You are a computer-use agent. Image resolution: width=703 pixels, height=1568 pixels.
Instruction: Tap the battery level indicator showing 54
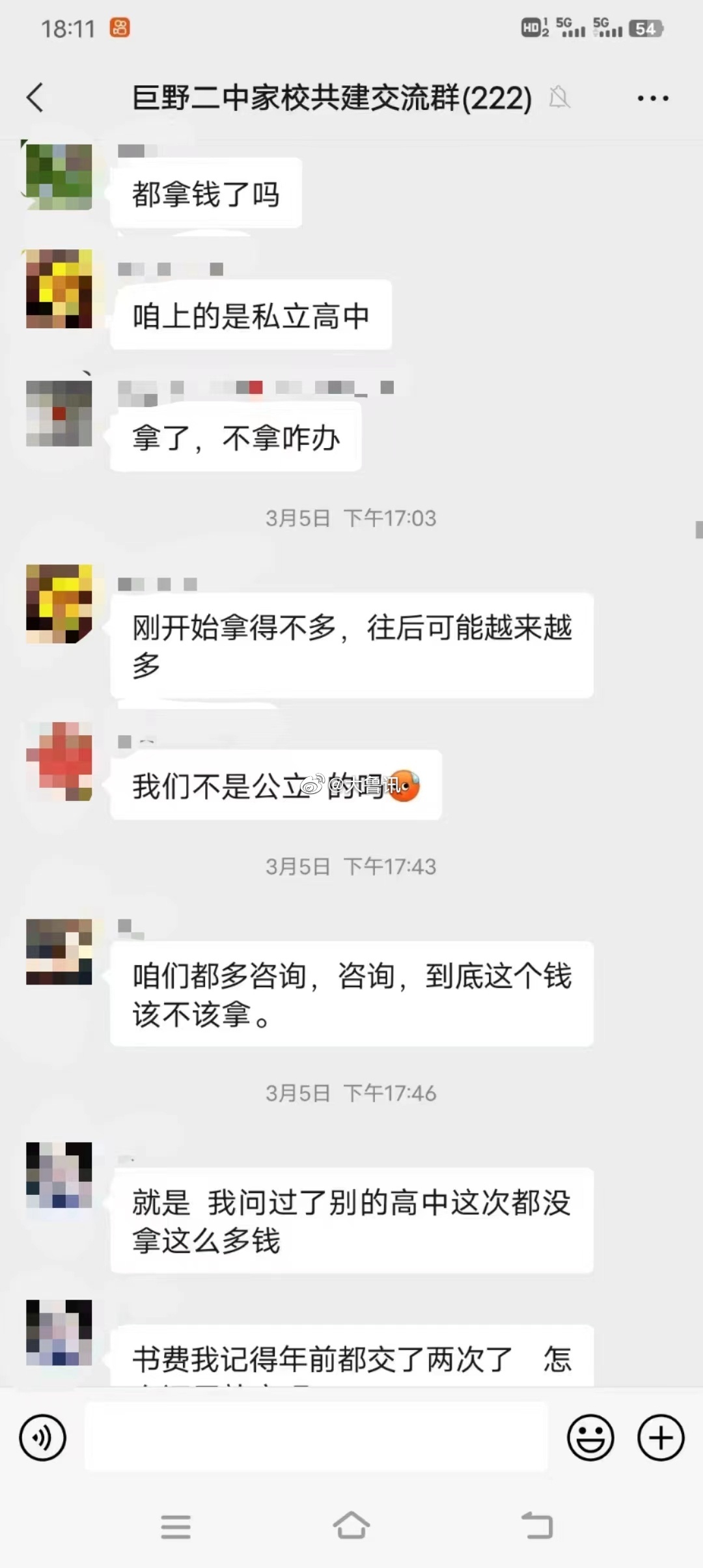pos(644,29)
